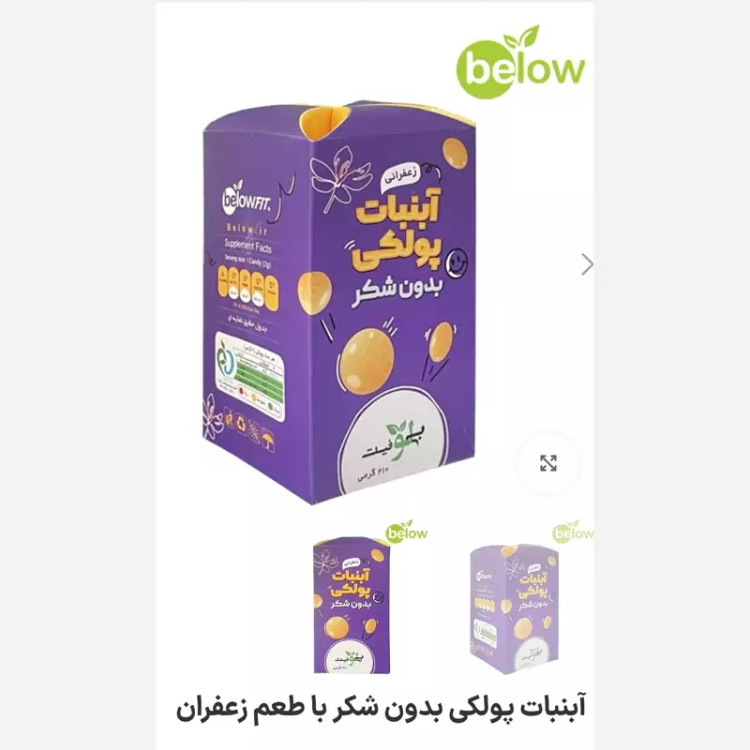Expand product image to fullscreen
The height and width of the screenshot is (750, 750).
click(548, 463)
